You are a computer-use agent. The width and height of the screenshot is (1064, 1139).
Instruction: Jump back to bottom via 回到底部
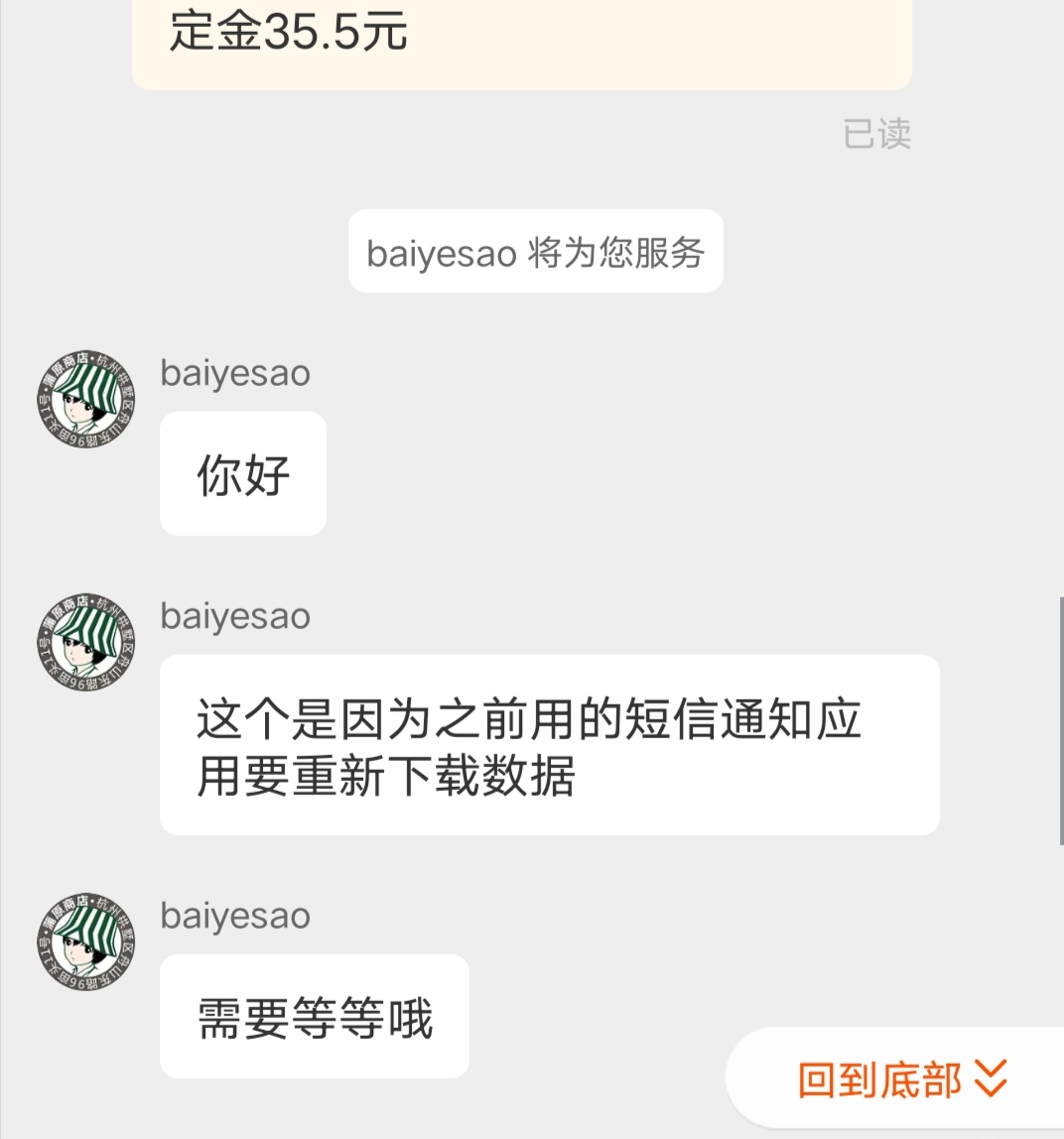[x=901, y=1079]
